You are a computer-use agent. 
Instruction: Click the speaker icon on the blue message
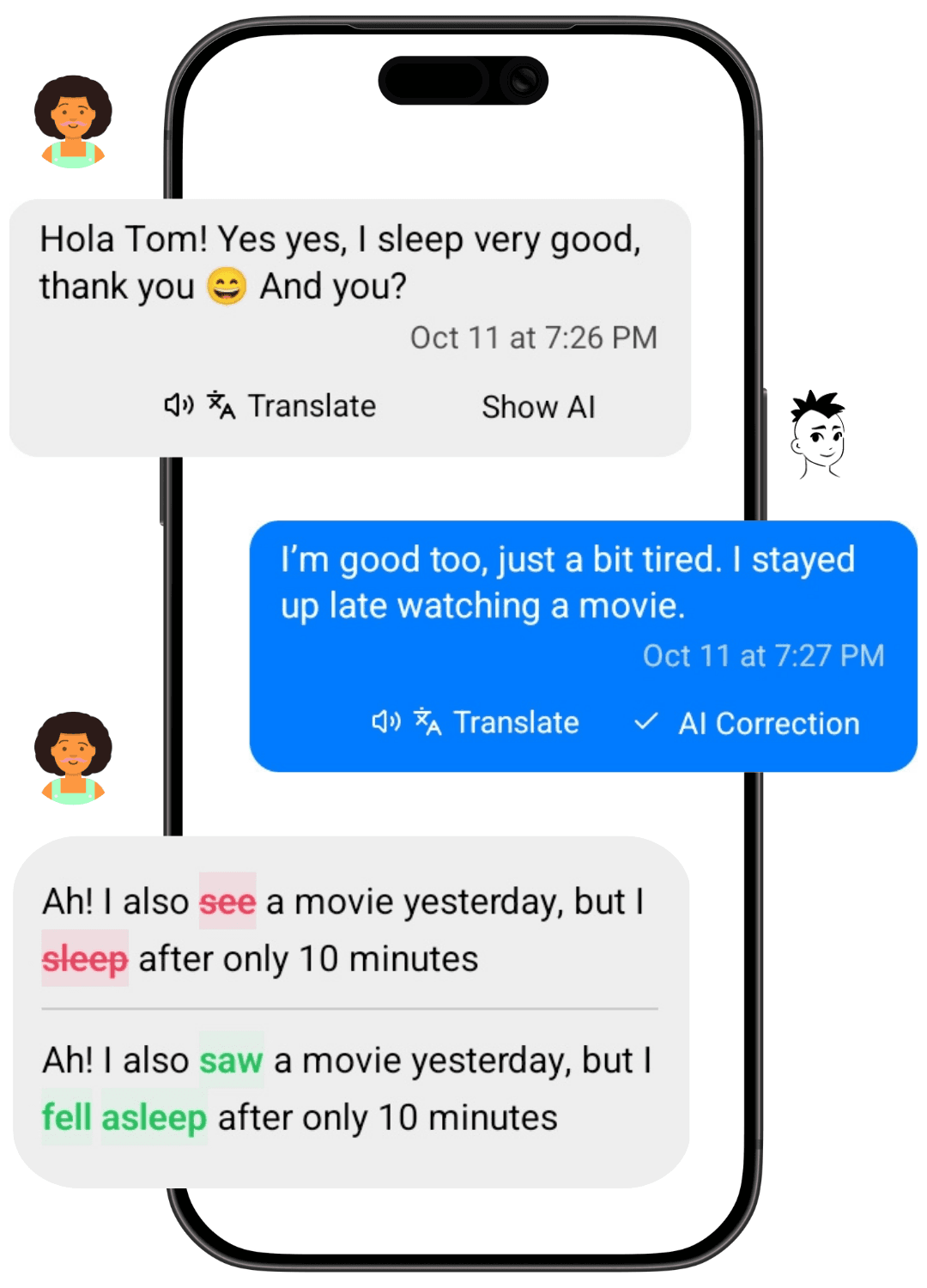pyautogui.click(x=386, y=722)
